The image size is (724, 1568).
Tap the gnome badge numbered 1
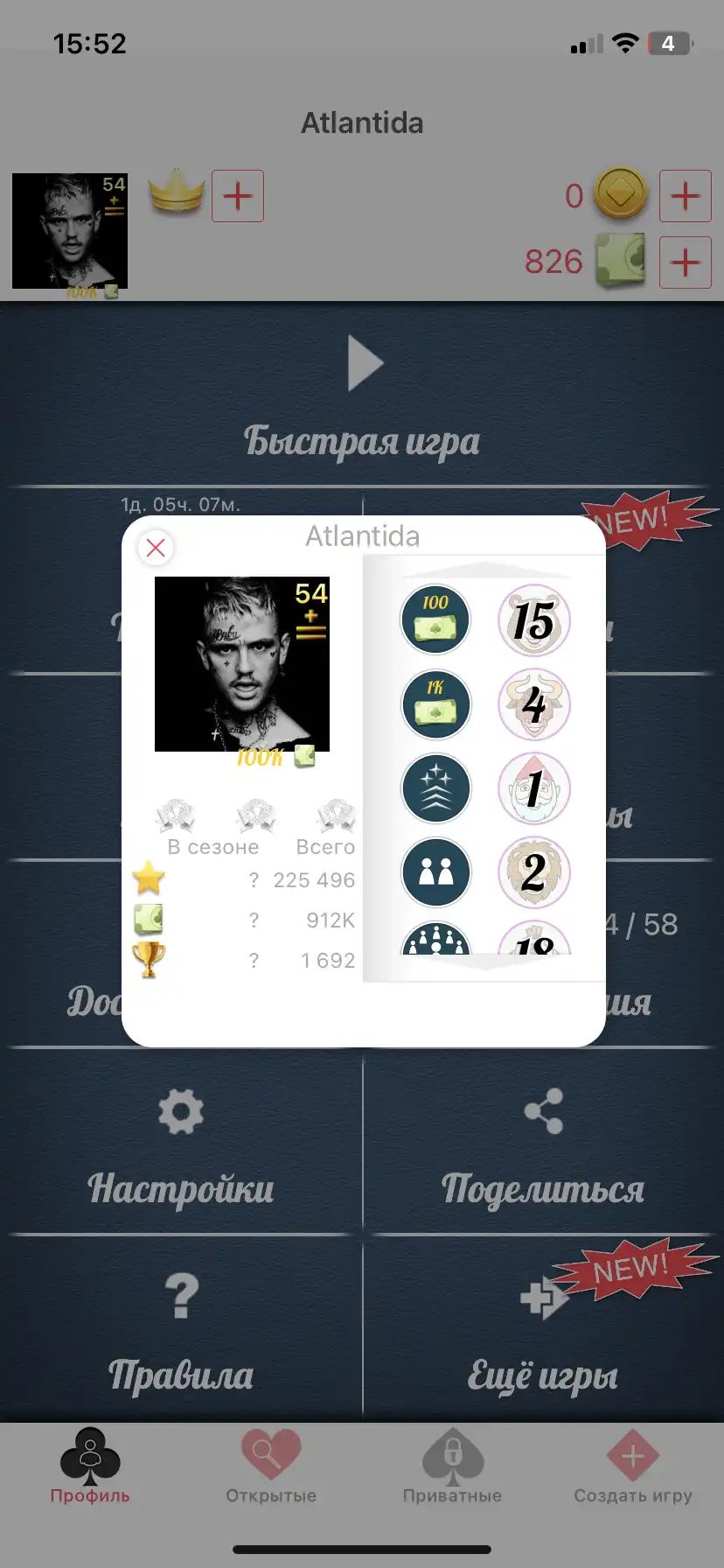[x=534, y=788]
